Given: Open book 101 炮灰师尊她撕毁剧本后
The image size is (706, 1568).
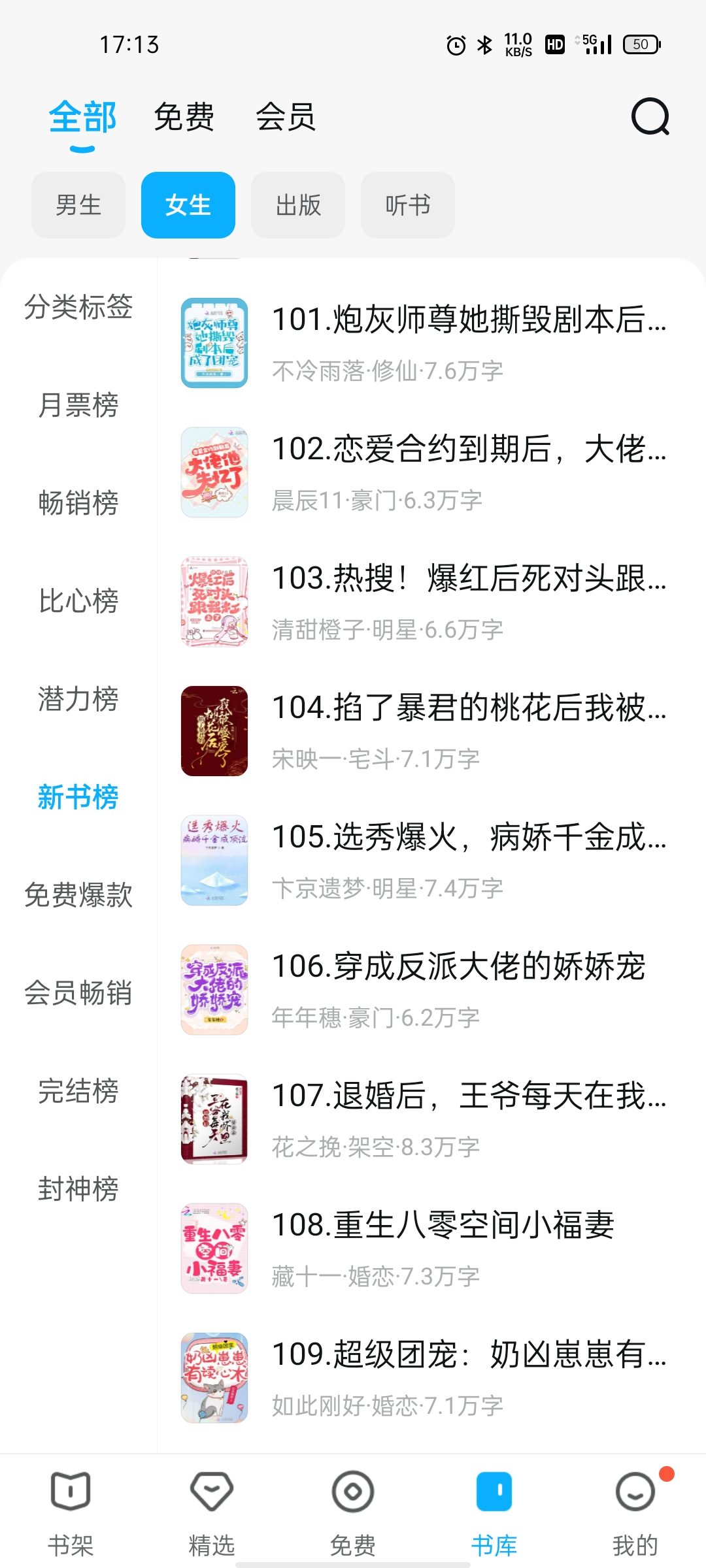Looking at the screenshot, I should coord(468,320).
